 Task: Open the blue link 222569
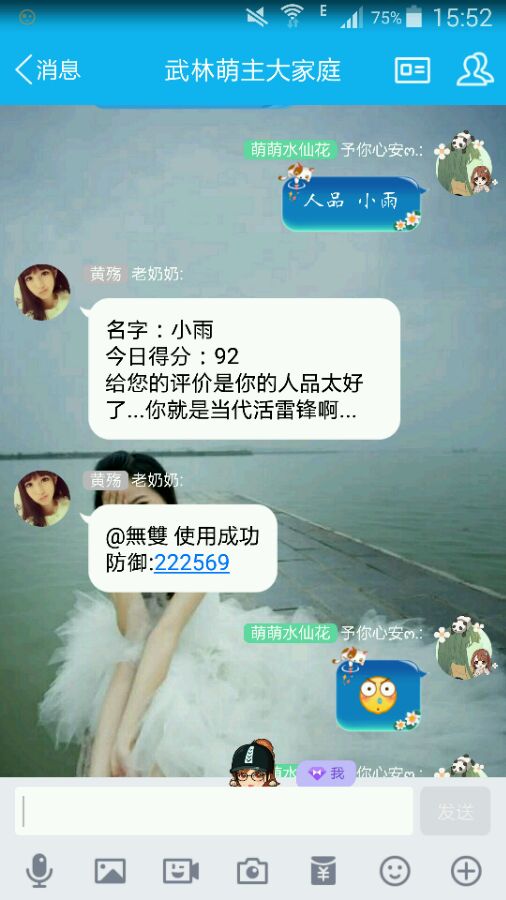pos(192,562)
